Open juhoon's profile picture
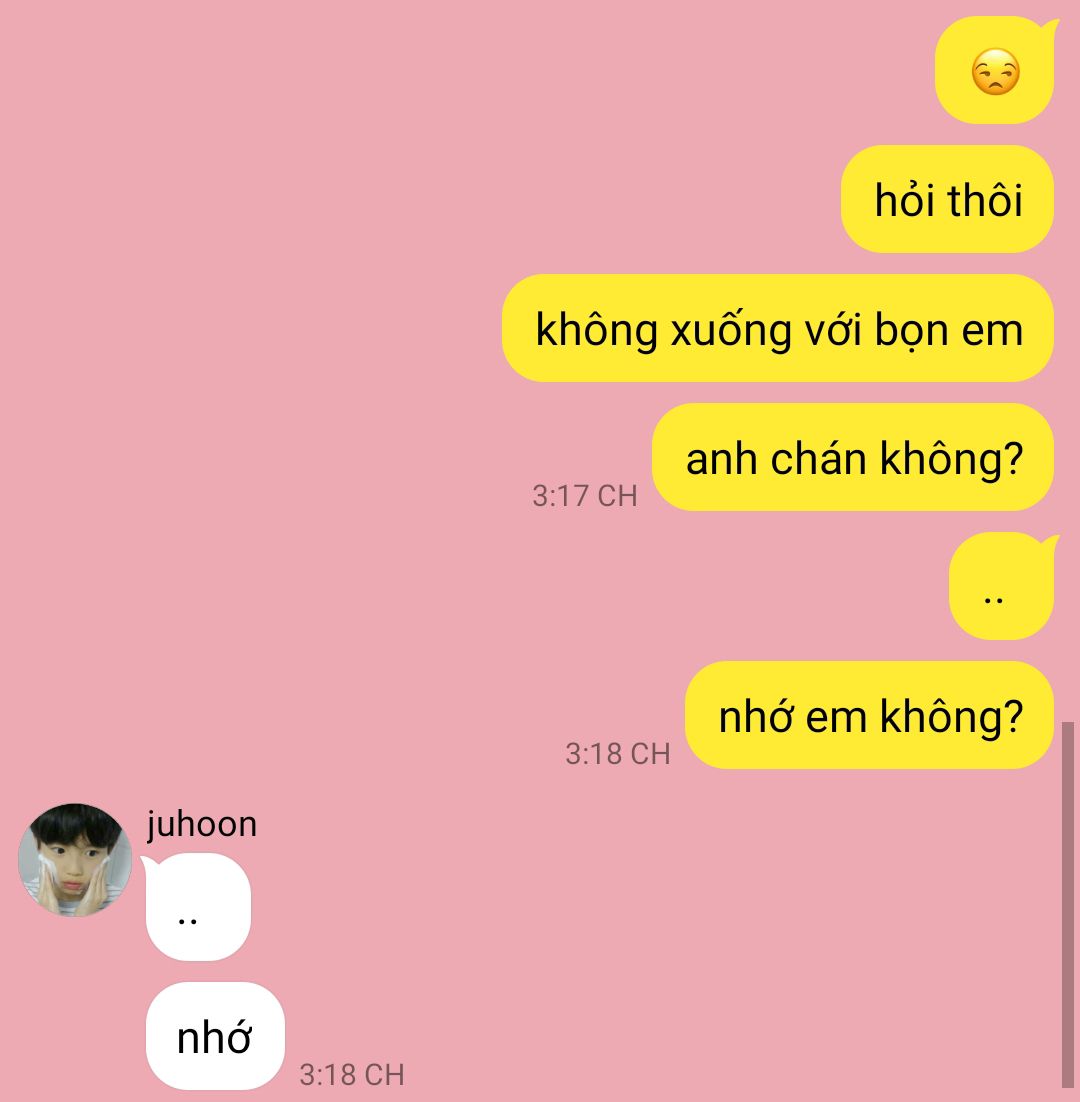The image size is (1080, 1102). click(74, 860)
